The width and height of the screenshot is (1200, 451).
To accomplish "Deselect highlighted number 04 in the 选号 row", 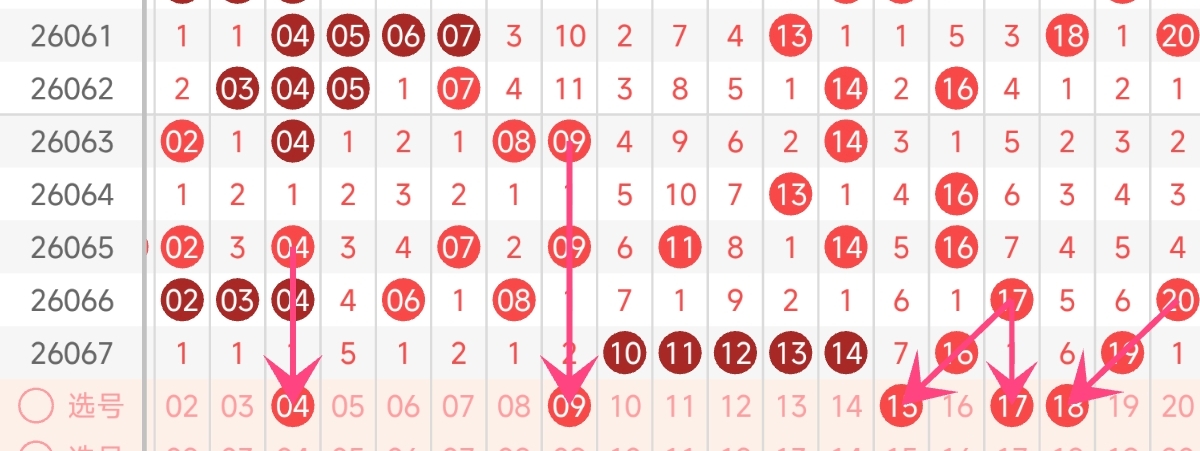I will [293, 406].
